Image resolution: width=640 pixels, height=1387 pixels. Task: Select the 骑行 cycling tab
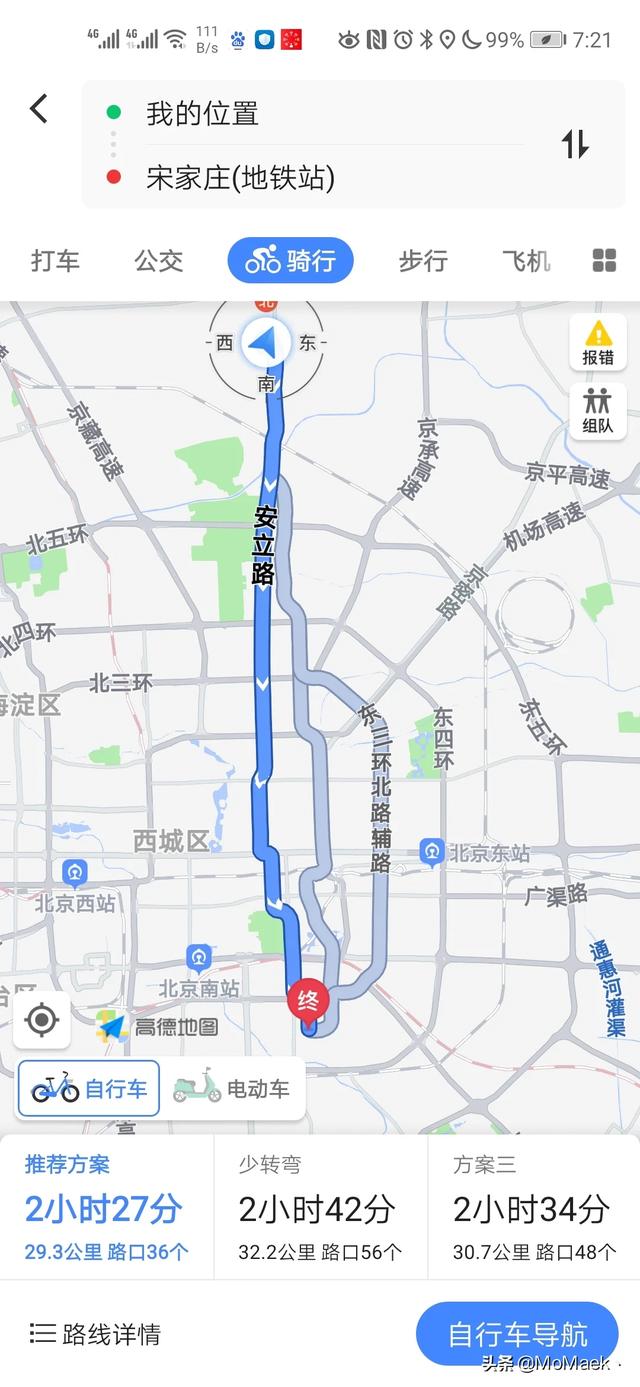(x=290, y=261)
